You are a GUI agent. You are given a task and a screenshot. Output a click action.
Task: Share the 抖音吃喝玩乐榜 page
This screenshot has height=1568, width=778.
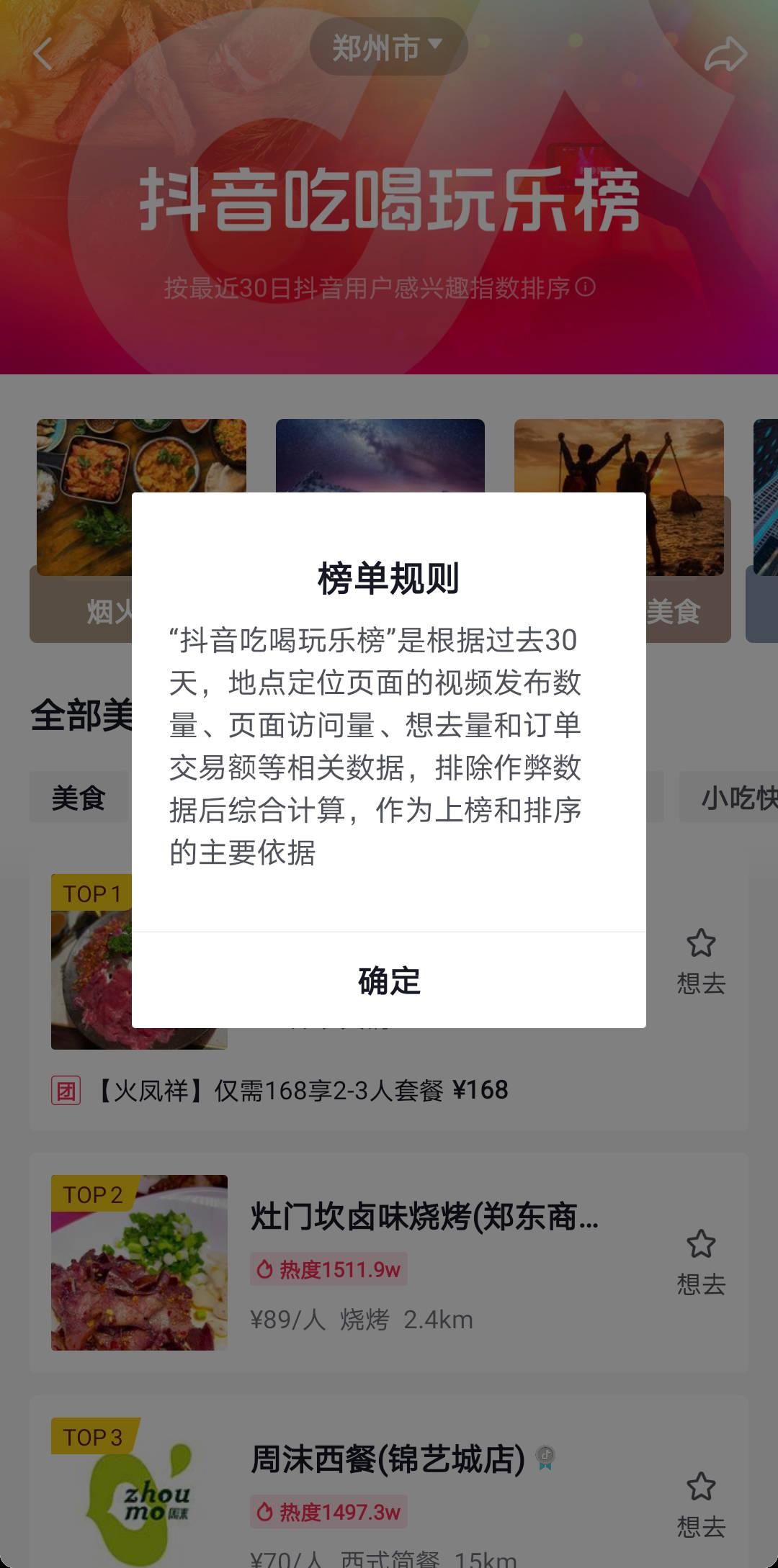pos(725,55)
